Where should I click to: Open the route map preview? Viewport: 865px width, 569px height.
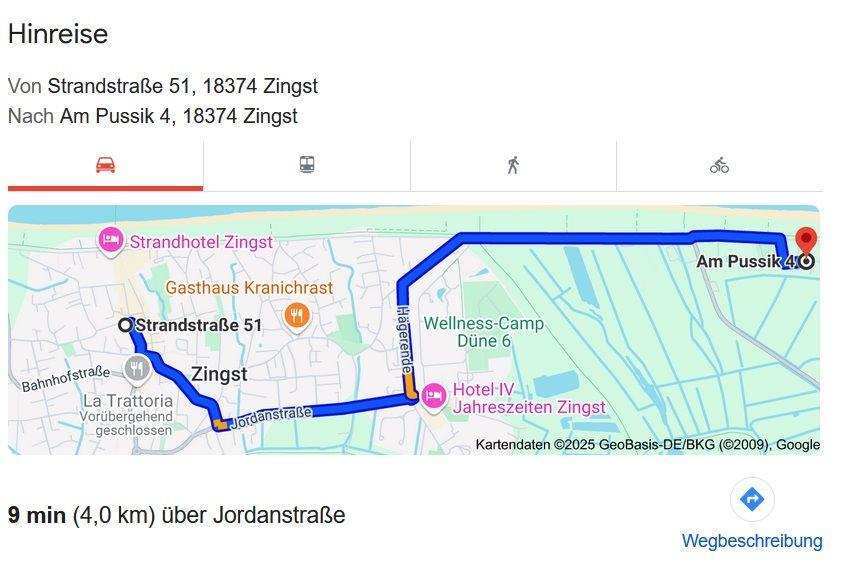(x=413, y=330)
